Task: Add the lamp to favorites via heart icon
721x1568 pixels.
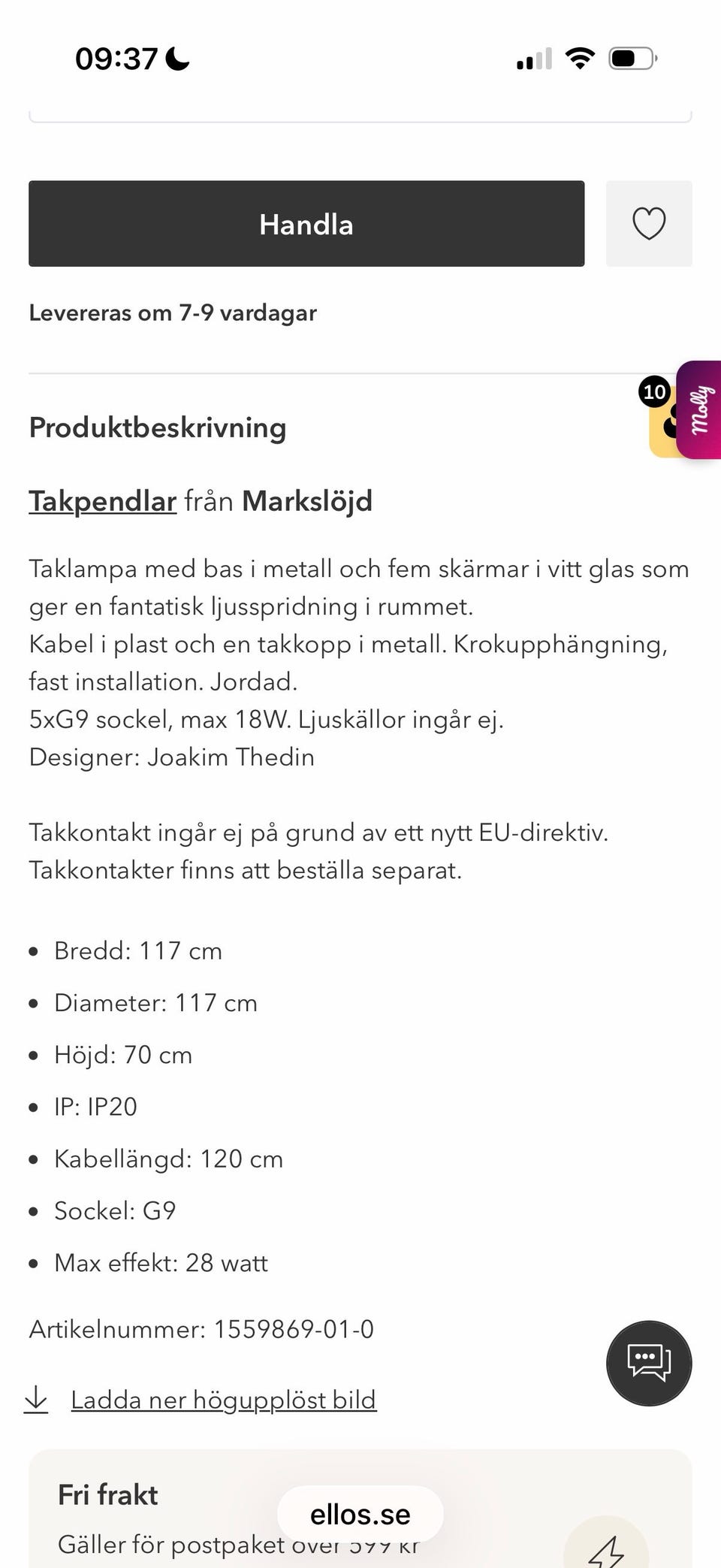Action: (x=649, y=224)
